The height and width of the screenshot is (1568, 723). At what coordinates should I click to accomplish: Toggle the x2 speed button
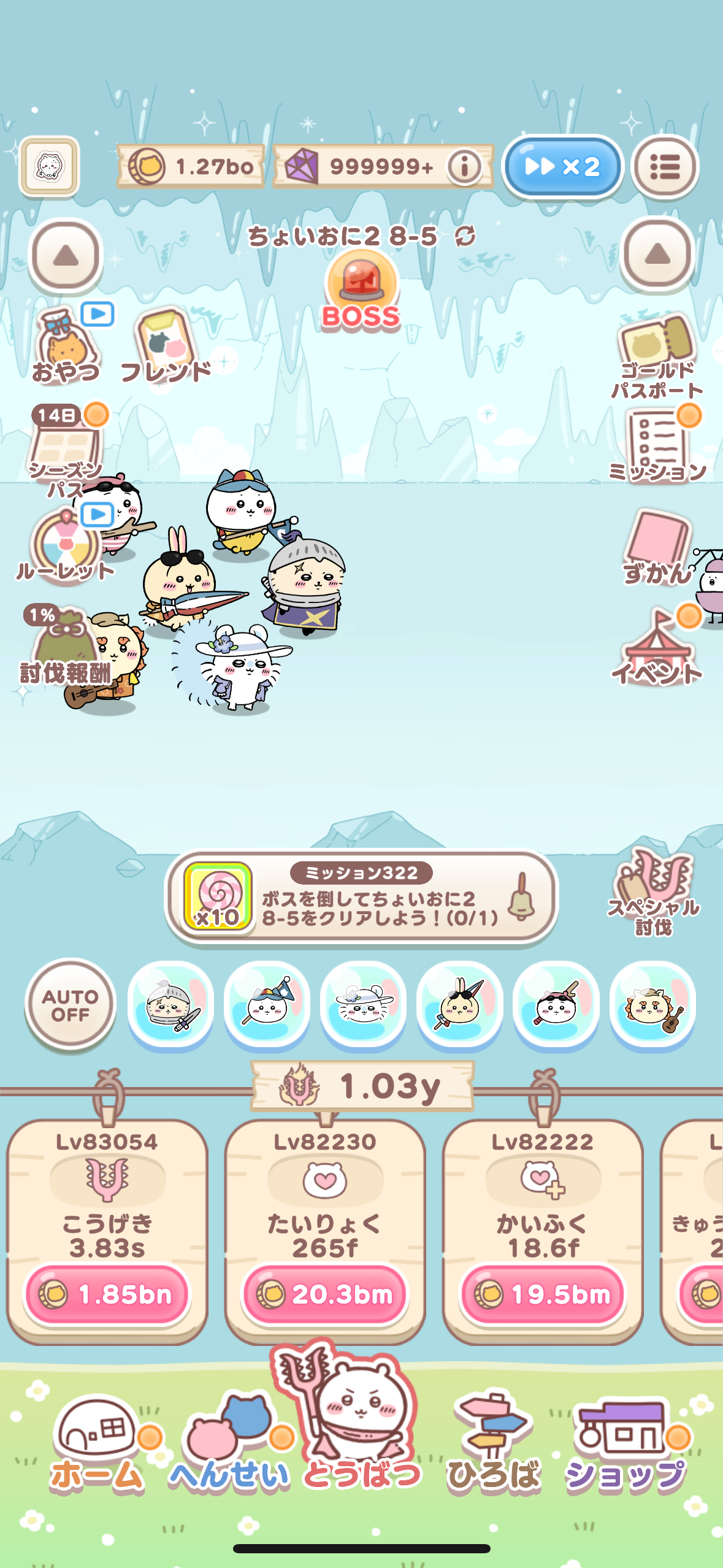(x=562, y=167)
